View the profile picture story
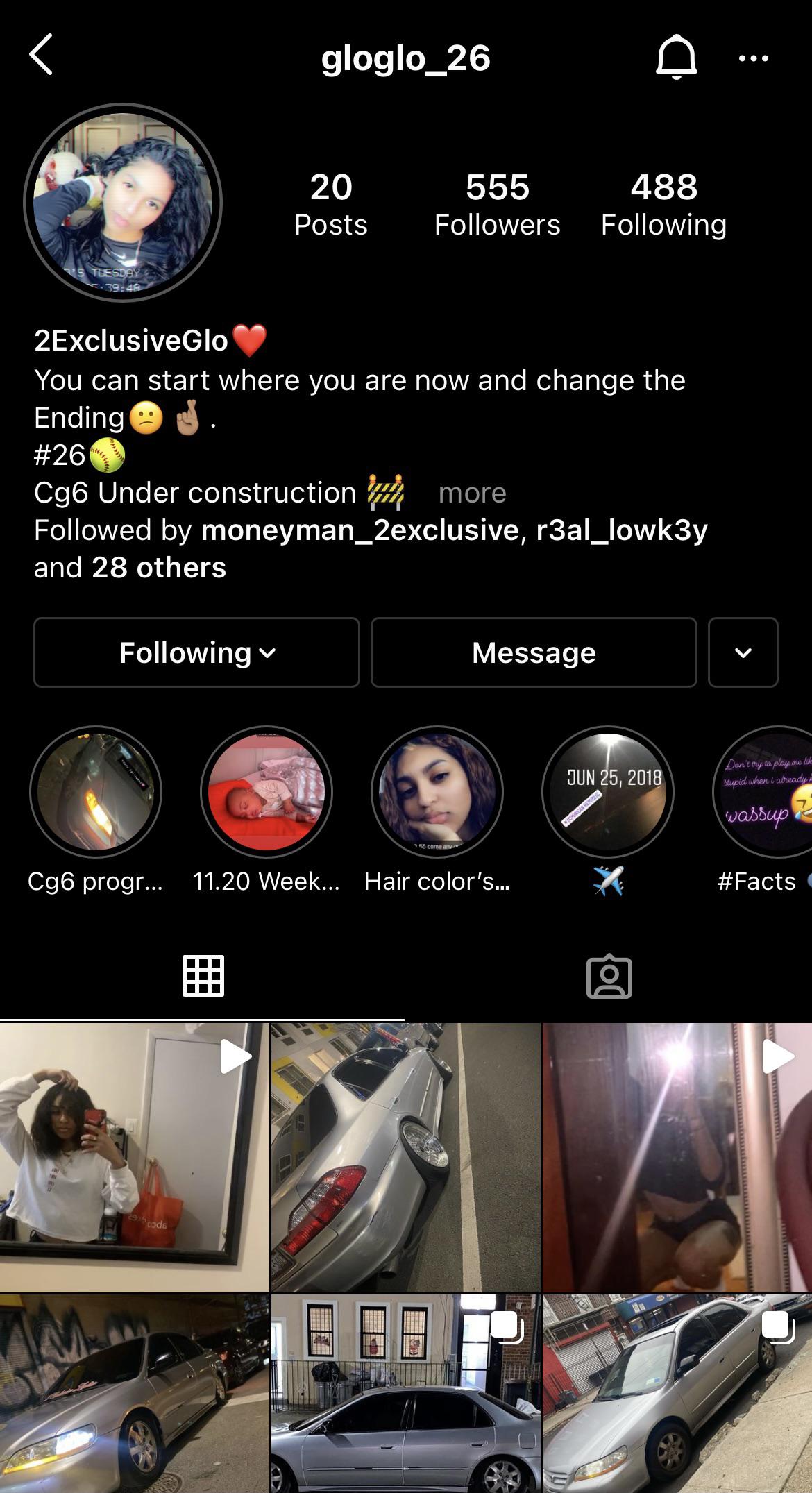This screenshot has height=1493, width=812. (123, 203)
